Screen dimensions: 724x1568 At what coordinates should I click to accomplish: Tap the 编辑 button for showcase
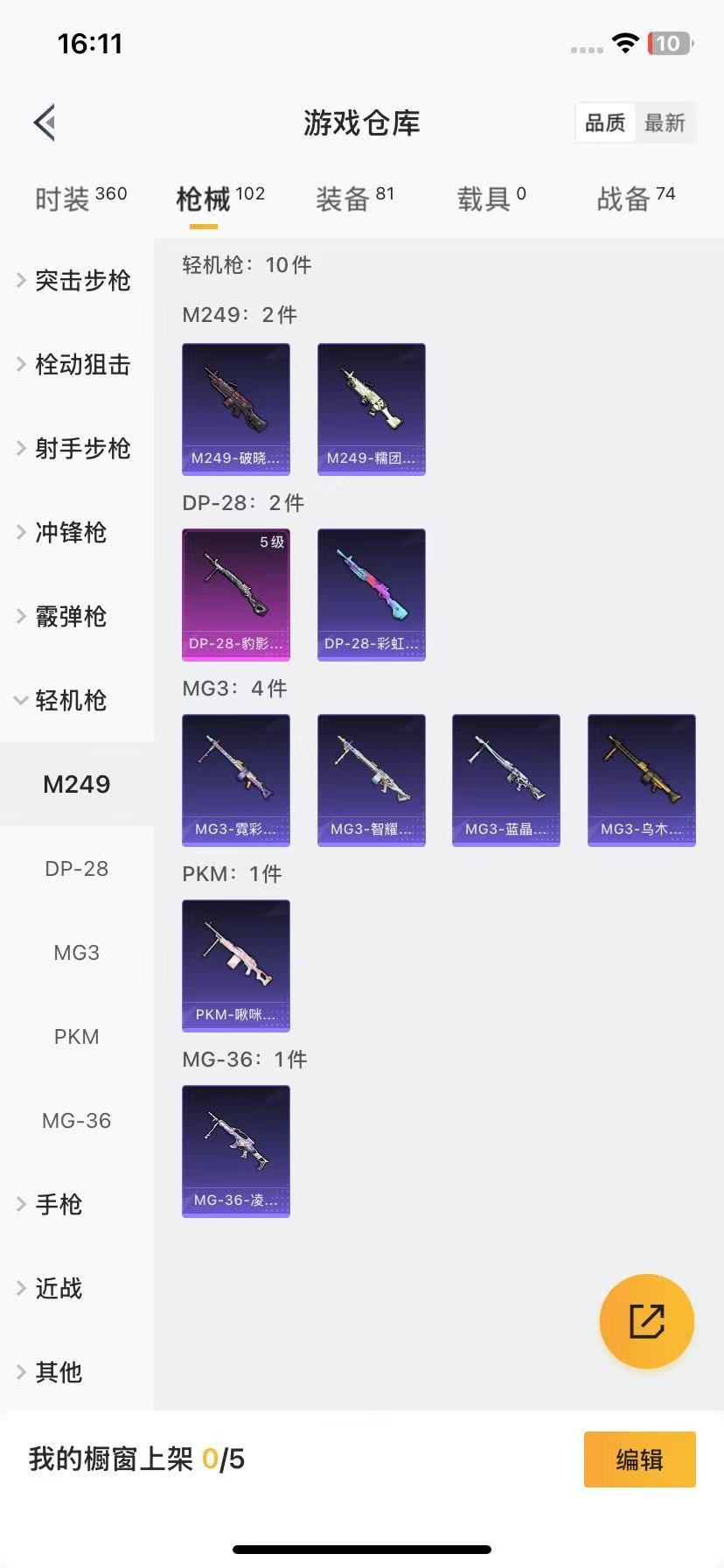[640, 1459]
